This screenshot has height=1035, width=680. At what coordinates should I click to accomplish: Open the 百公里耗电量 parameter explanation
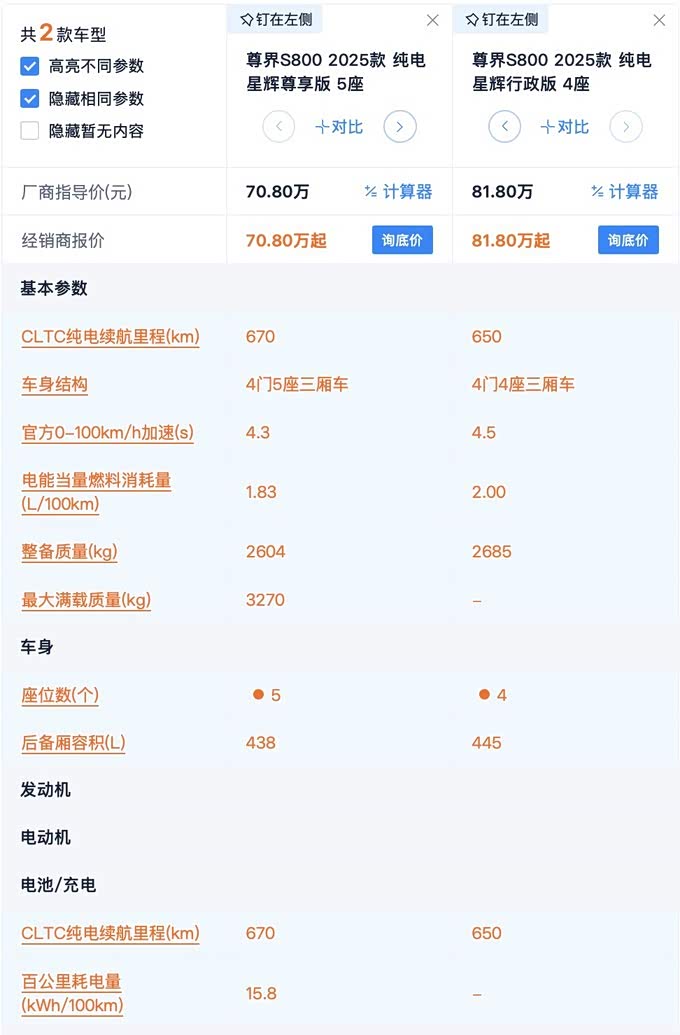71,993
